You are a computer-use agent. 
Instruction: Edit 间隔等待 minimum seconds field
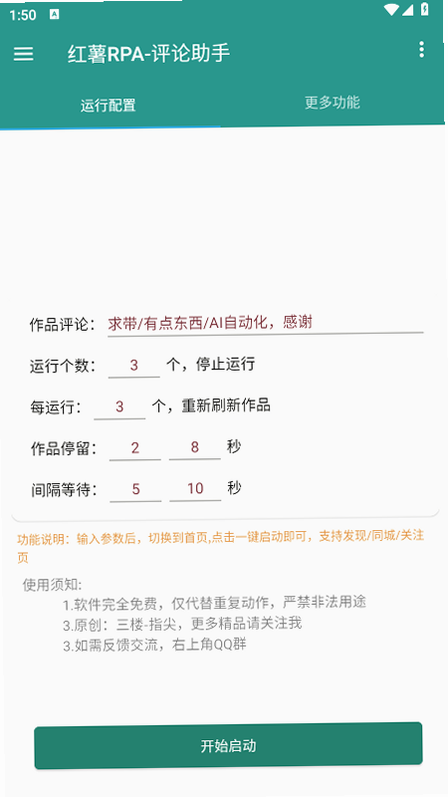(135, 489)
